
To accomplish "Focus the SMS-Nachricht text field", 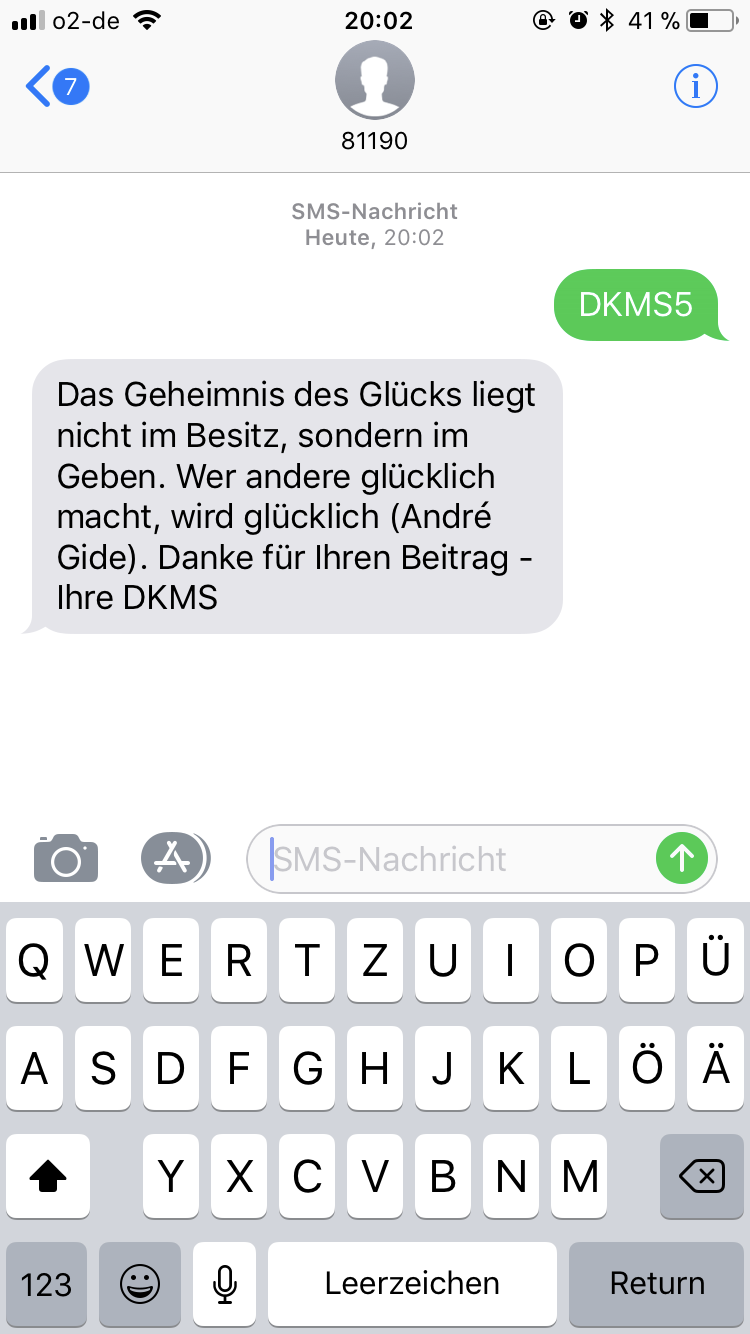I will [461, 858].
